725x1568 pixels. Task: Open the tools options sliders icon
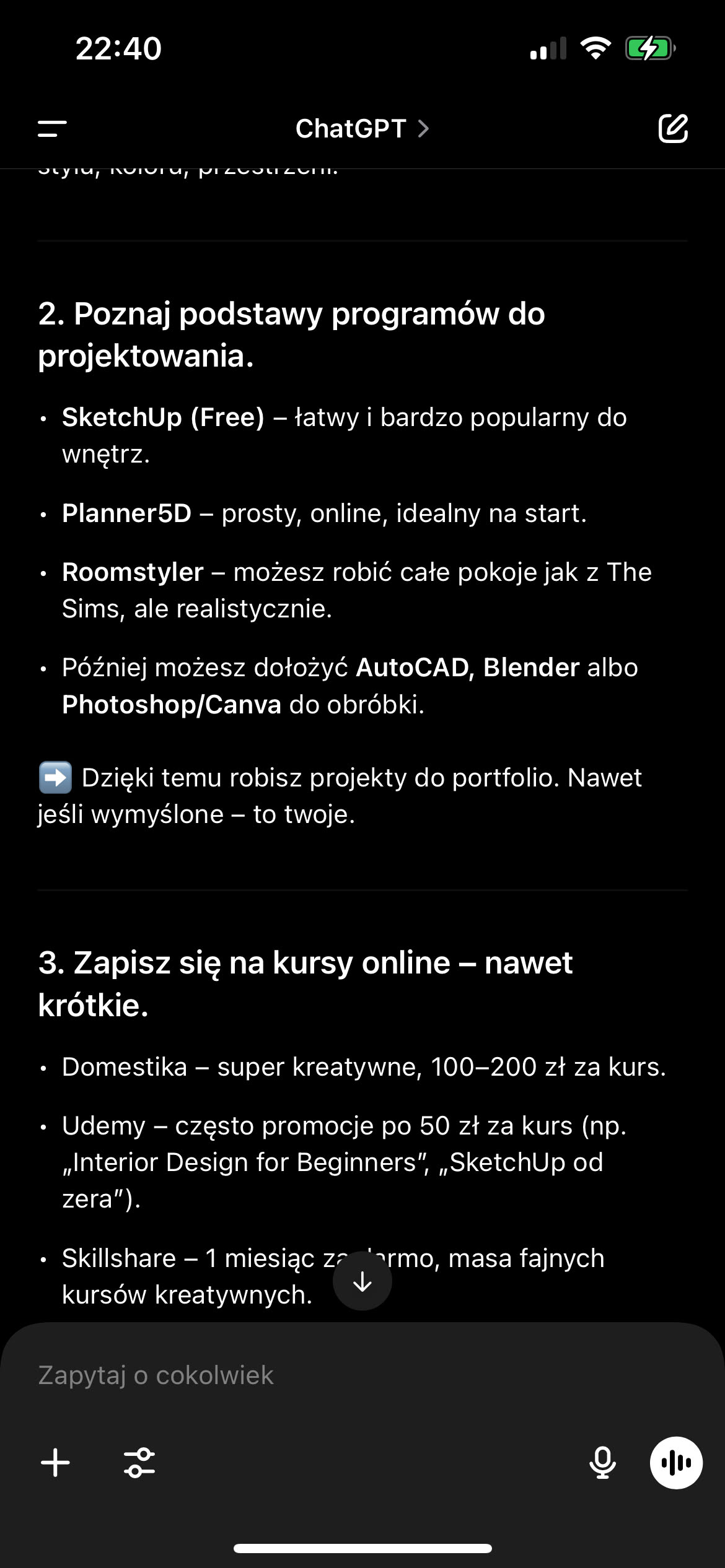(x=139, y=1463)
